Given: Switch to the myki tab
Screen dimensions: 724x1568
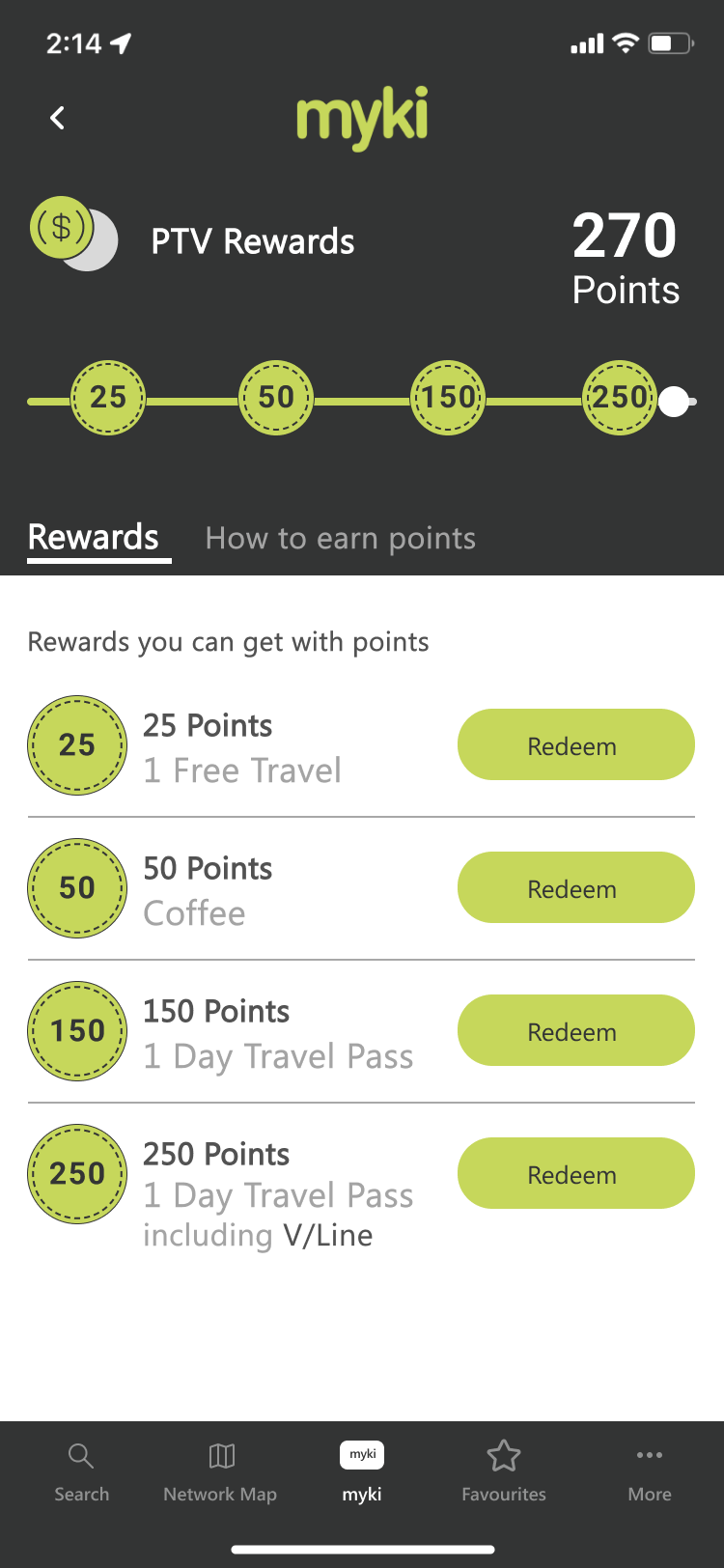Looking at the screenshot, I should pos(362,1470).
